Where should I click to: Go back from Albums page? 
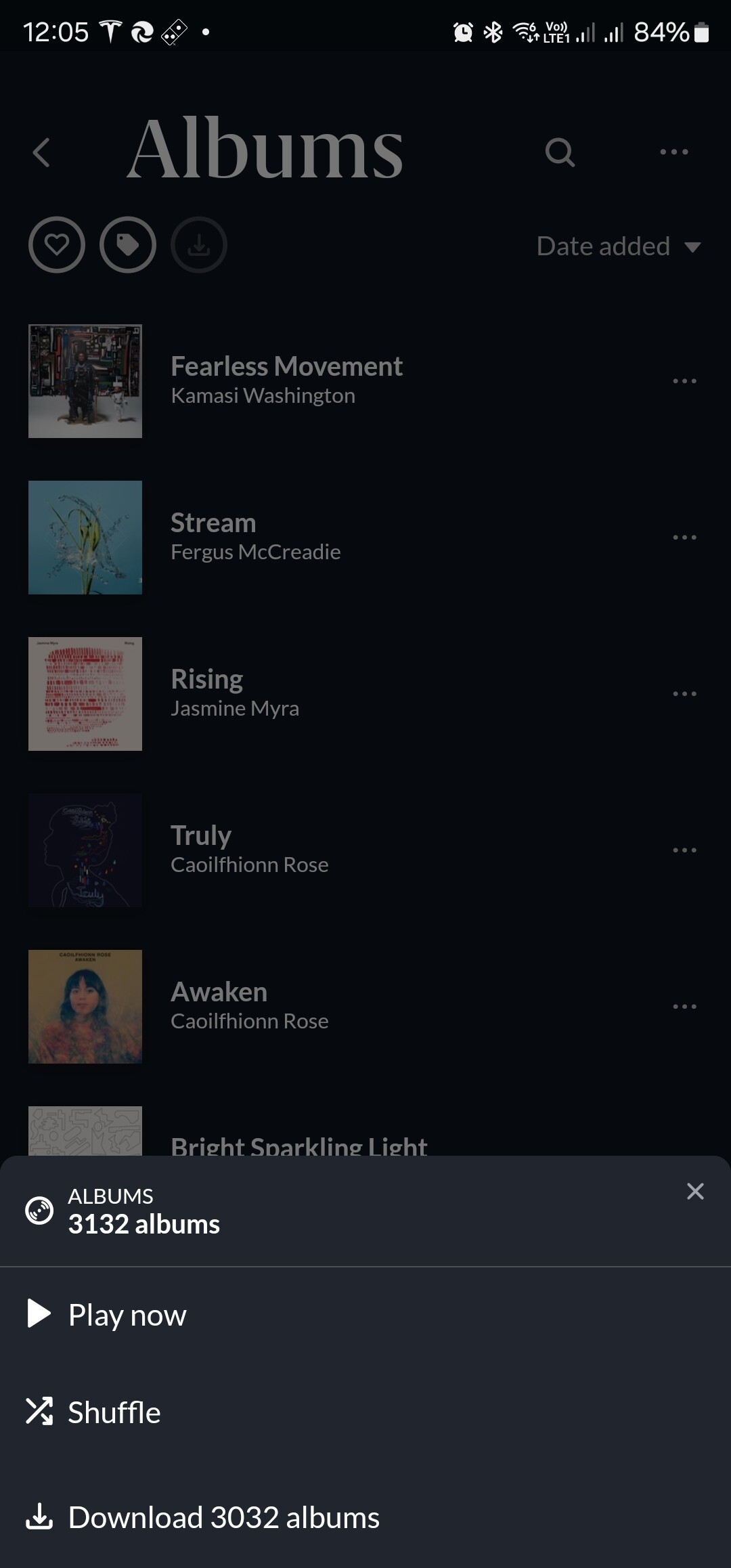[x=42, y=152]
